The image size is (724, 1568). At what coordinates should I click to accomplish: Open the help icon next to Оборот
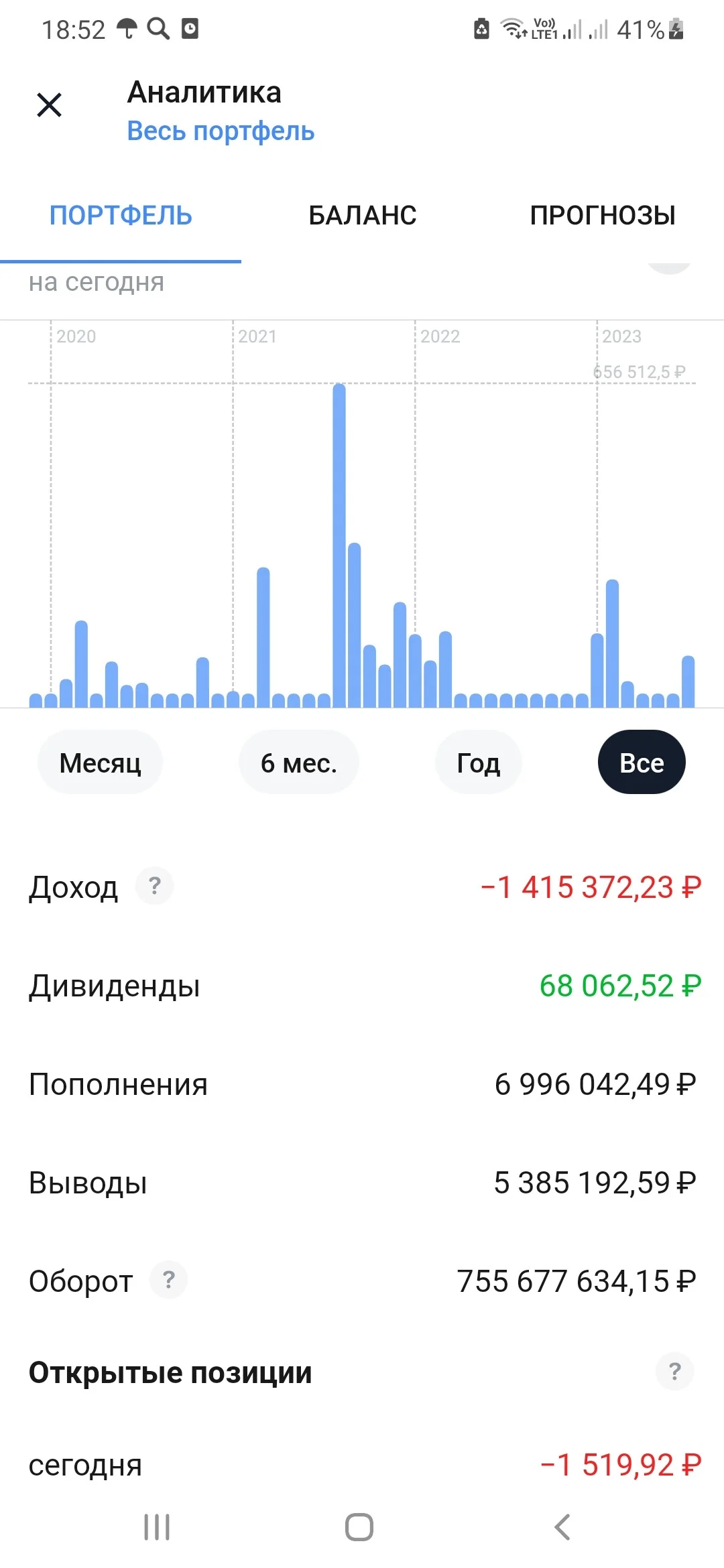click(x=168, y=1280)
